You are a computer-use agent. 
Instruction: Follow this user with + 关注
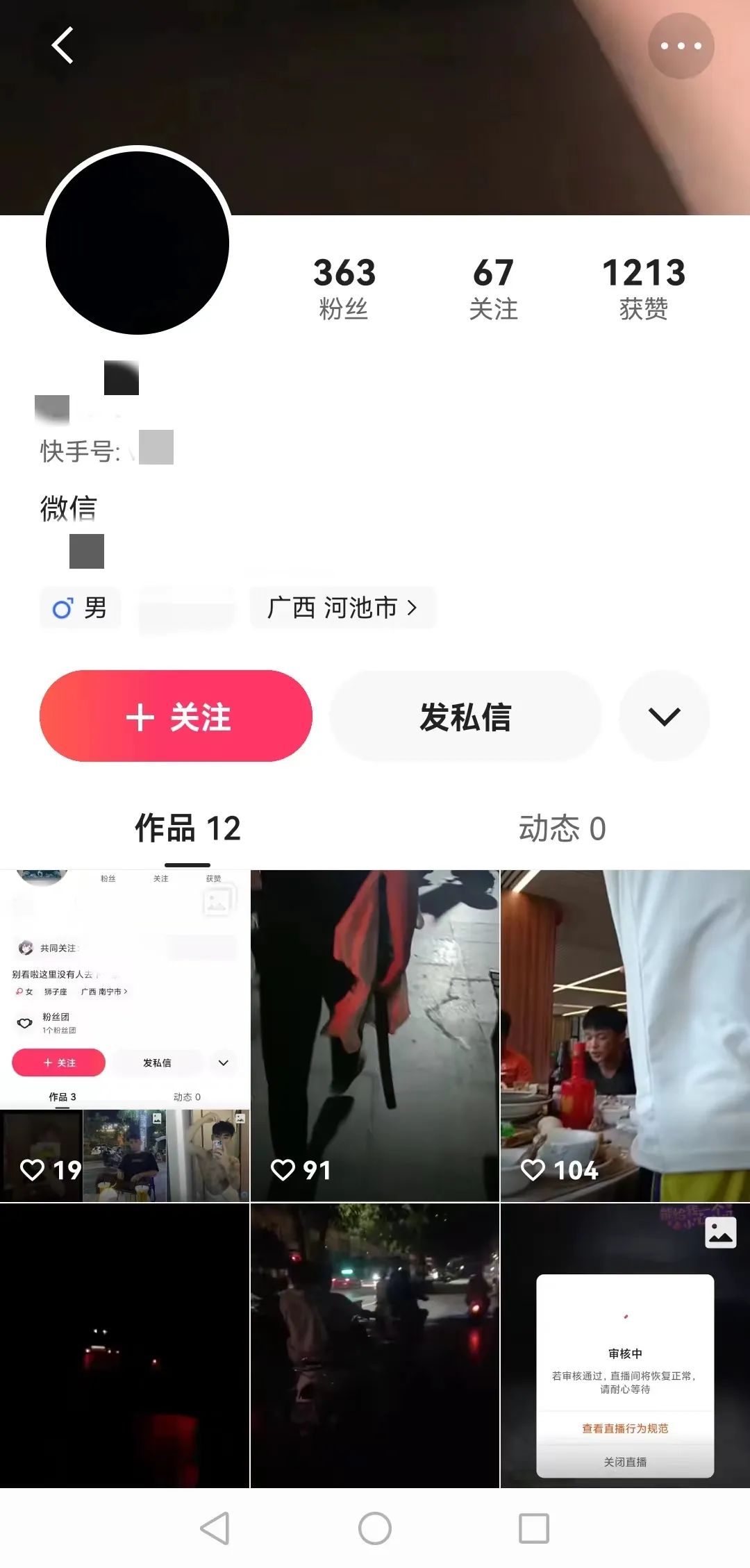point(176,716)
